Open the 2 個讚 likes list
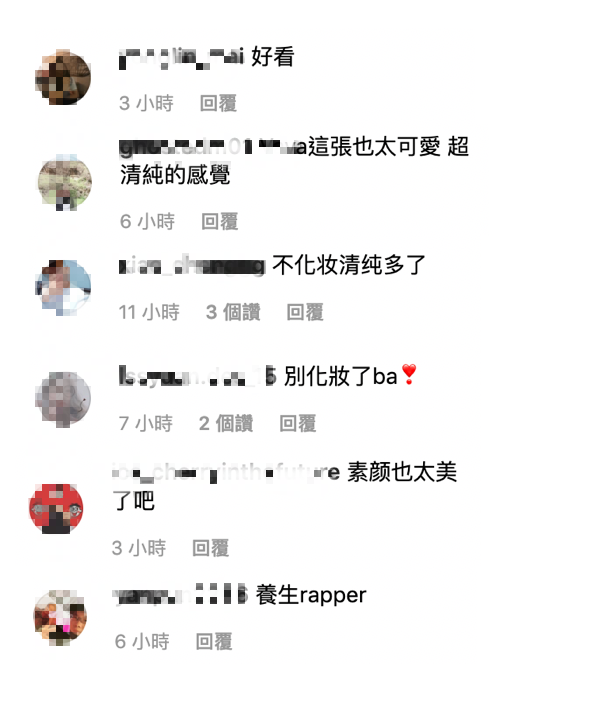The width and height of the screenshot is (608, 702). point(226,423)
